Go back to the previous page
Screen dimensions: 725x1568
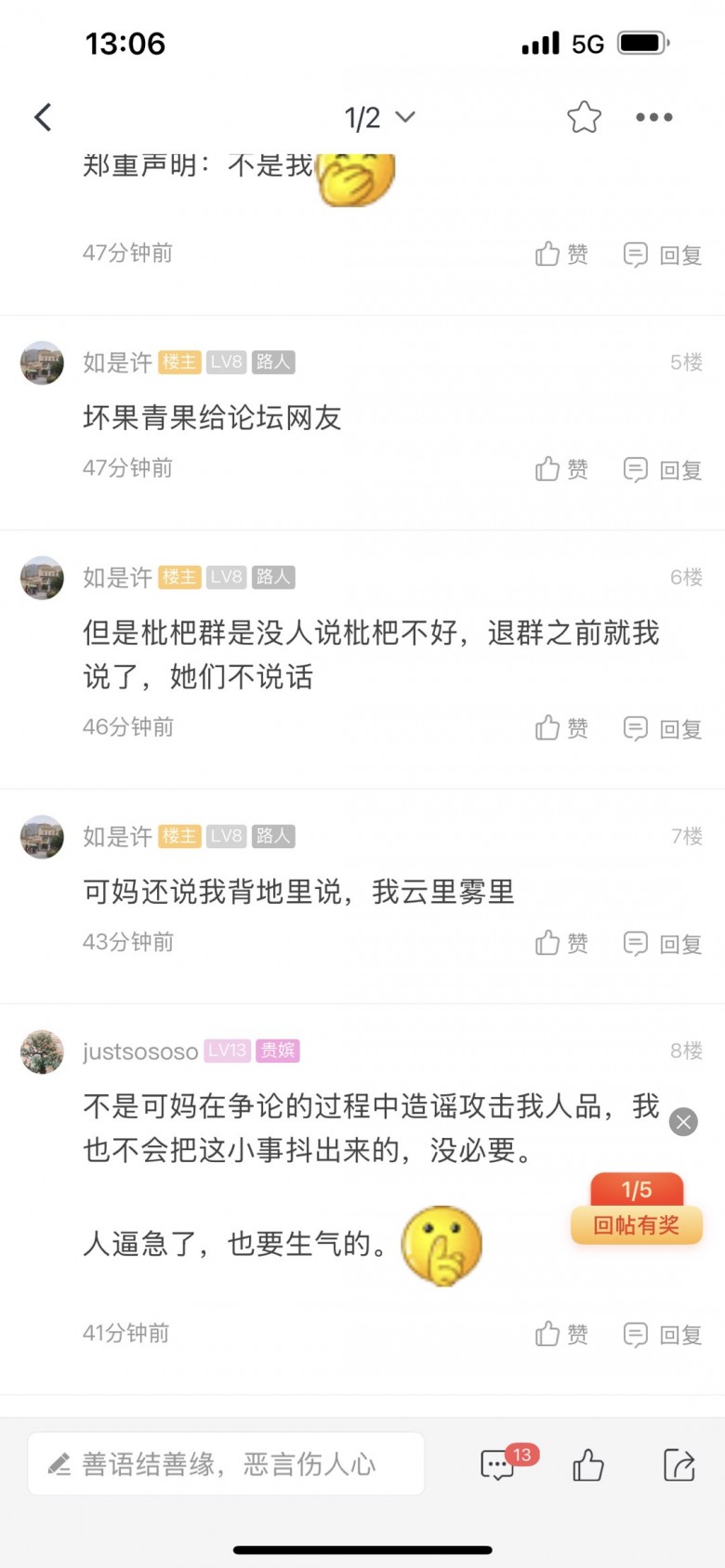(x=43, y=118)
